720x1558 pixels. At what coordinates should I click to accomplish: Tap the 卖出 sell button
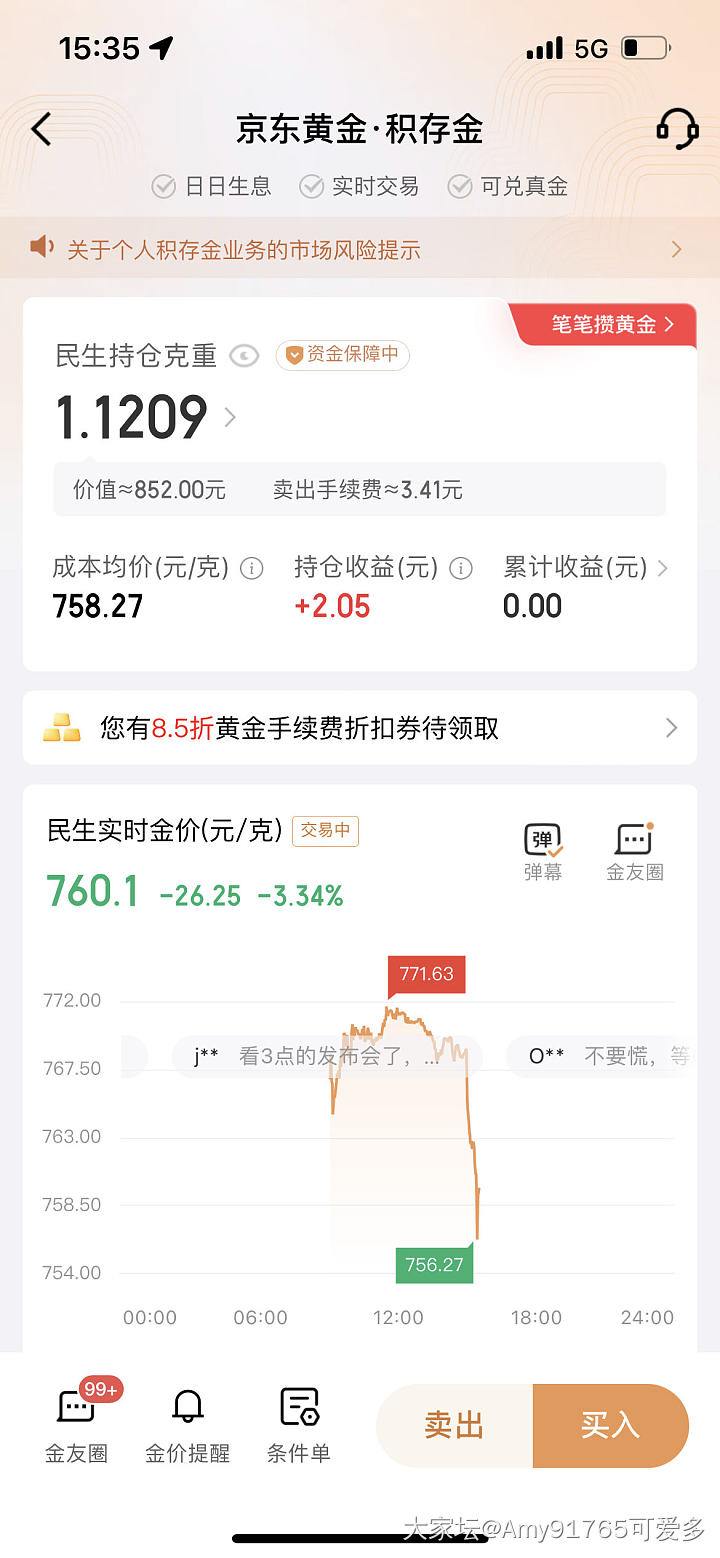pos(455,1425)
